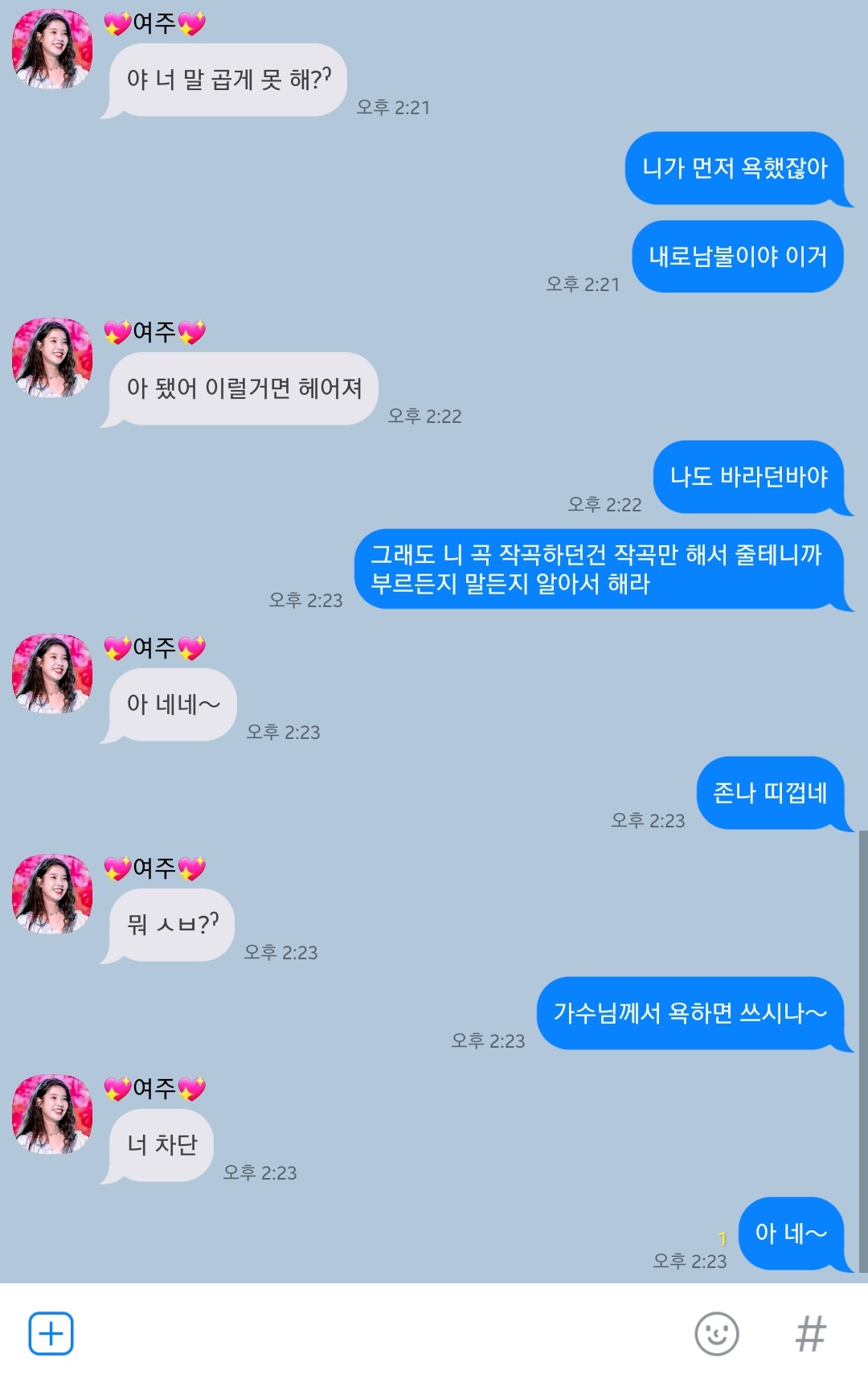Viewport: 868px width, 1379px height.
Task: Open 여주's profile picture next to '야 너 말 곱게 못 해??'
Action: (x=52, y=49)
